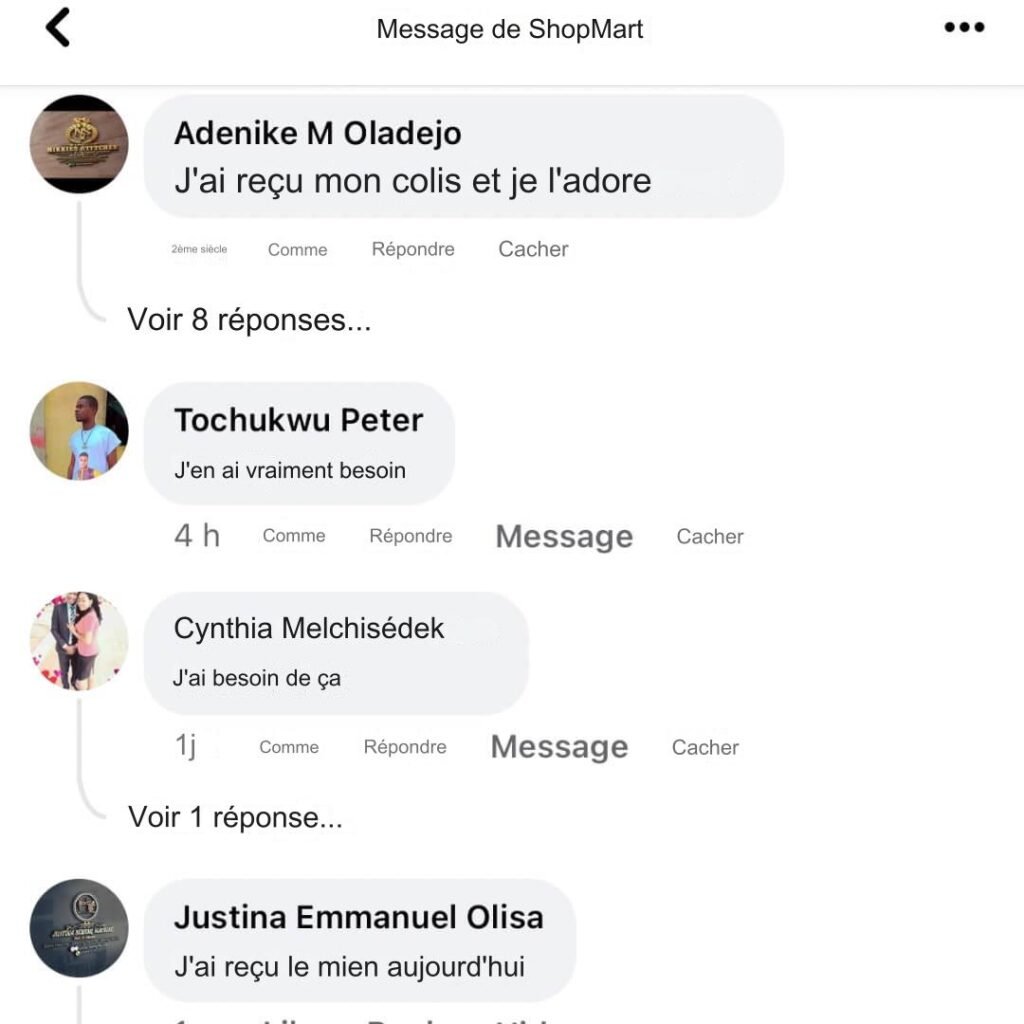Tap Répondre under Cynthia Melchisédek's comment
The image size is (1024, 1024).
pos(405,747)
